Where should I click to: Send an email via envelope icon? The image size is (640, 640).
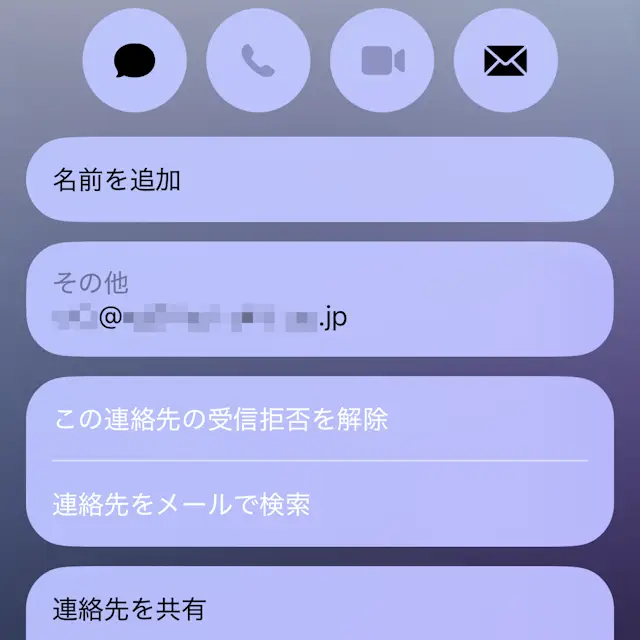[505, 61]
